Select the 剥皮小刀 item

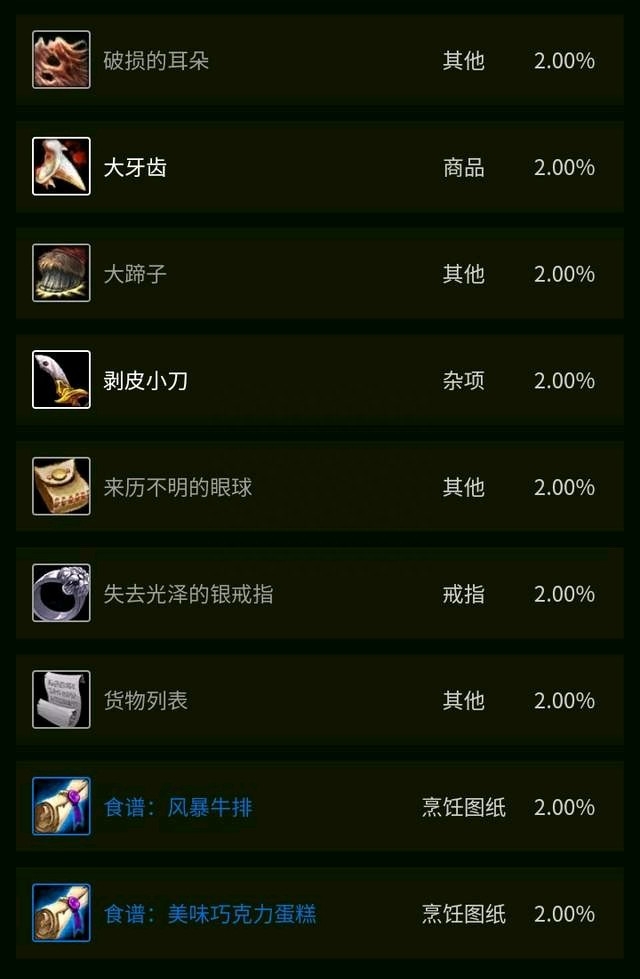pyautogui.click(x=146, y=381)
